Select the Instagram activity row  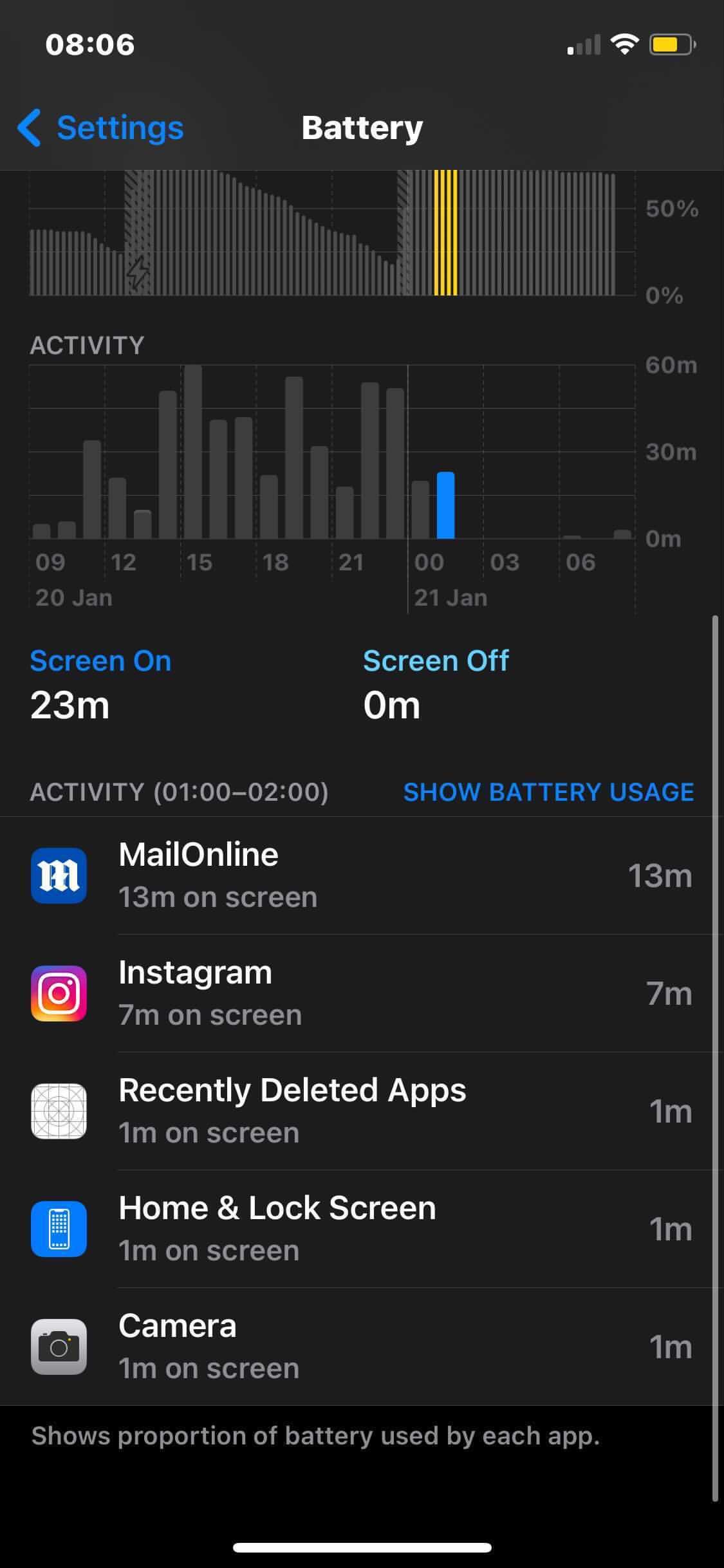(360, 993)
